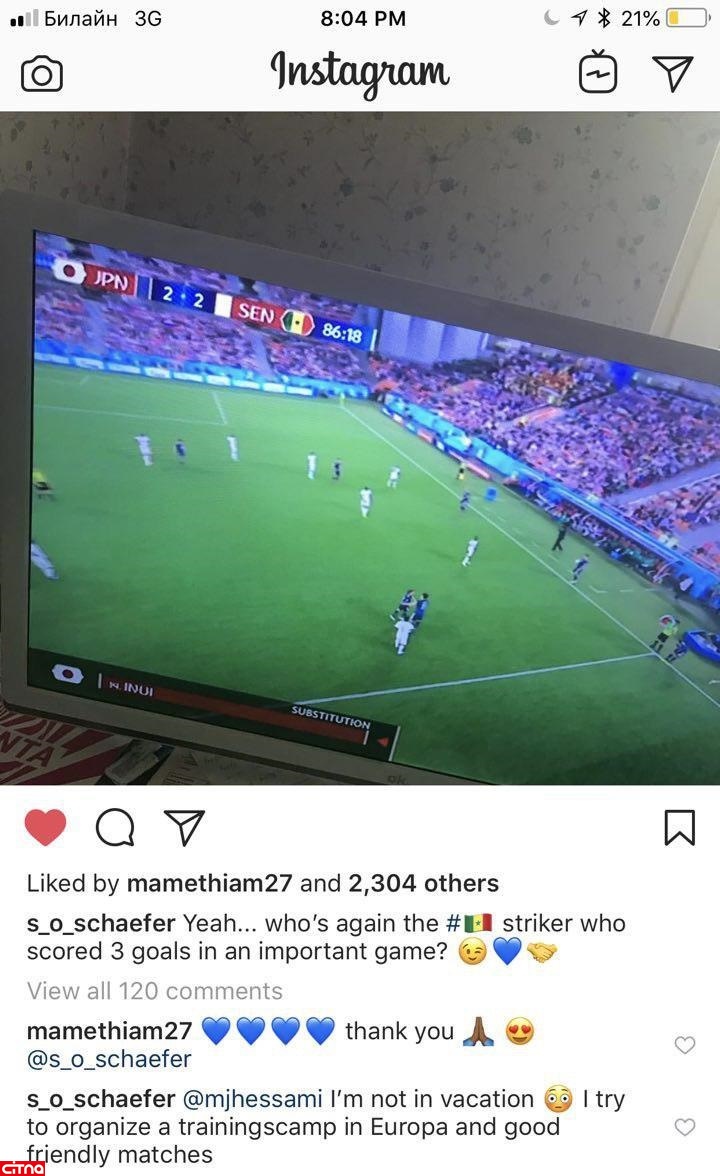Like mamethiam27's thank you comment

point(685,1045)
